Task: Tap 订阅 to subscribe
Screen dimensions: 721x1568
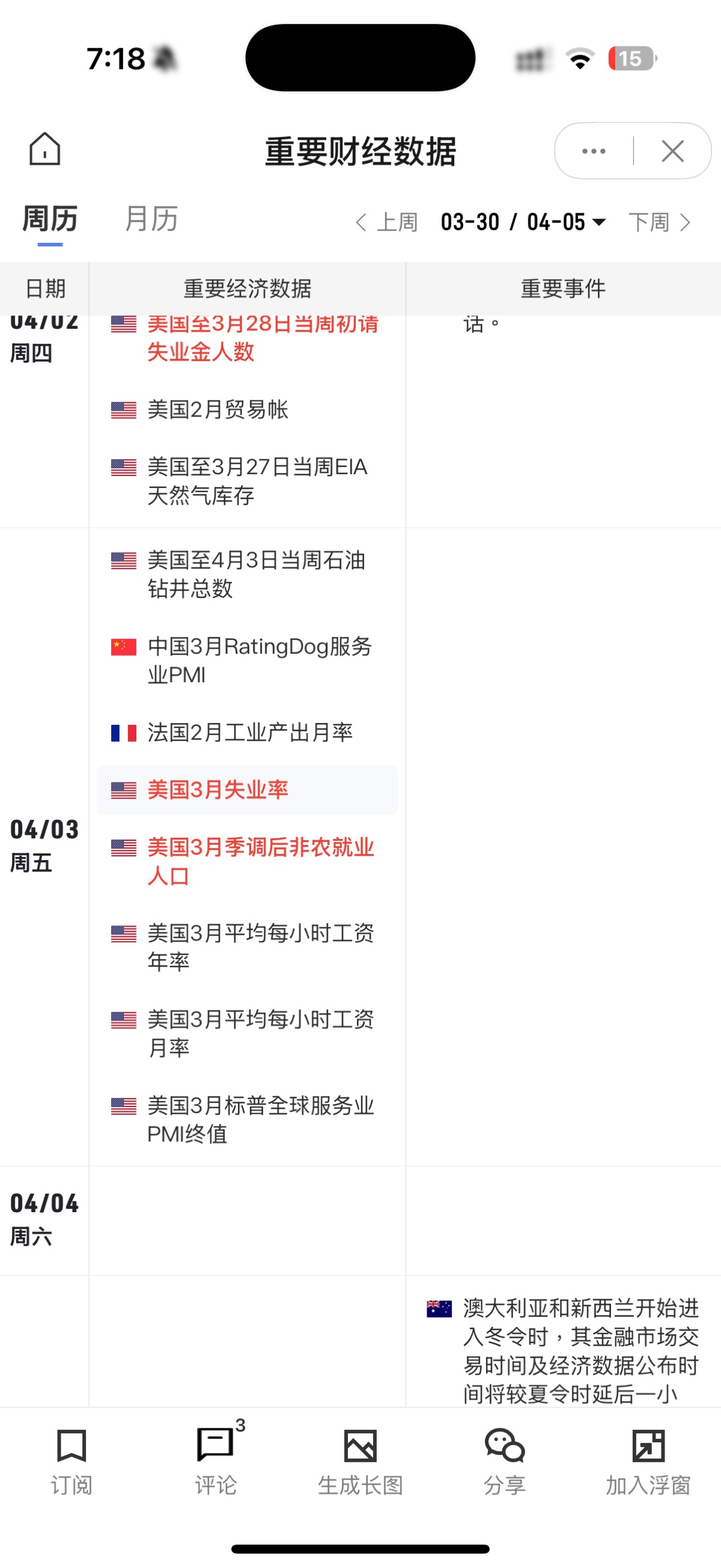Action: [x=71, y=1462]
